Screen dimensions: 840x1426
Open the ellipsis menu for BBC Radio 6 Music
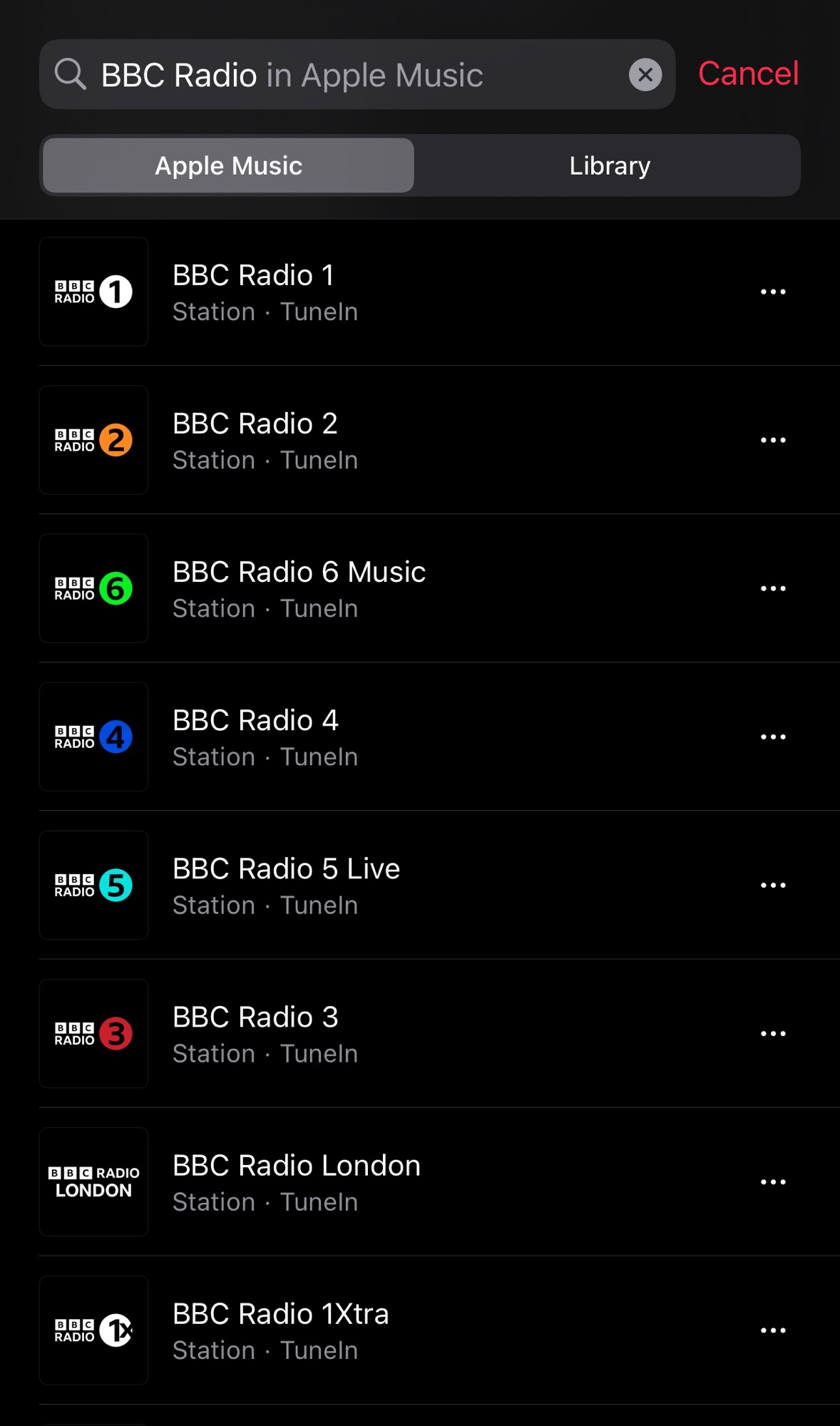(x=773, y=588)
